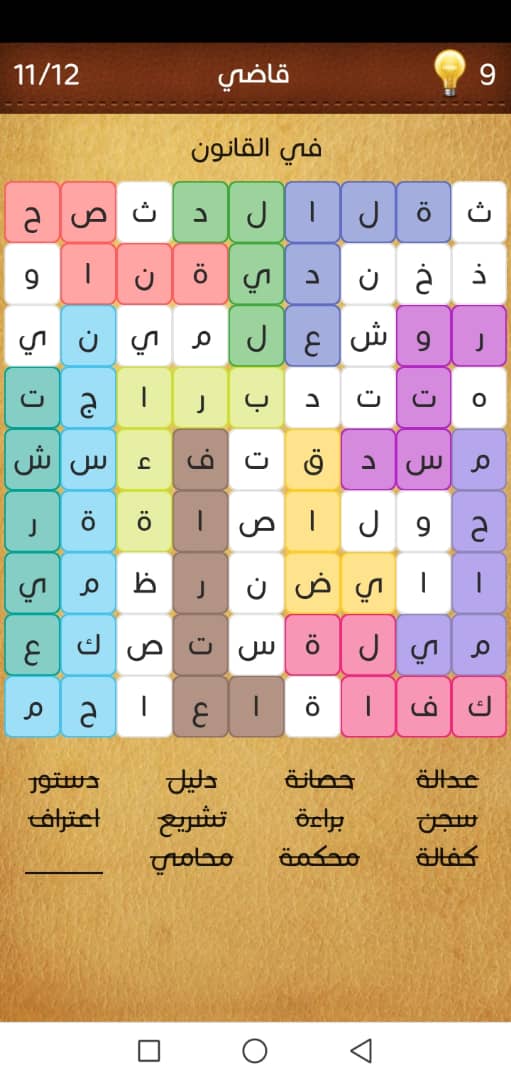Select the letter tile خ
The image size is (511, 1080).
point(423,274)
